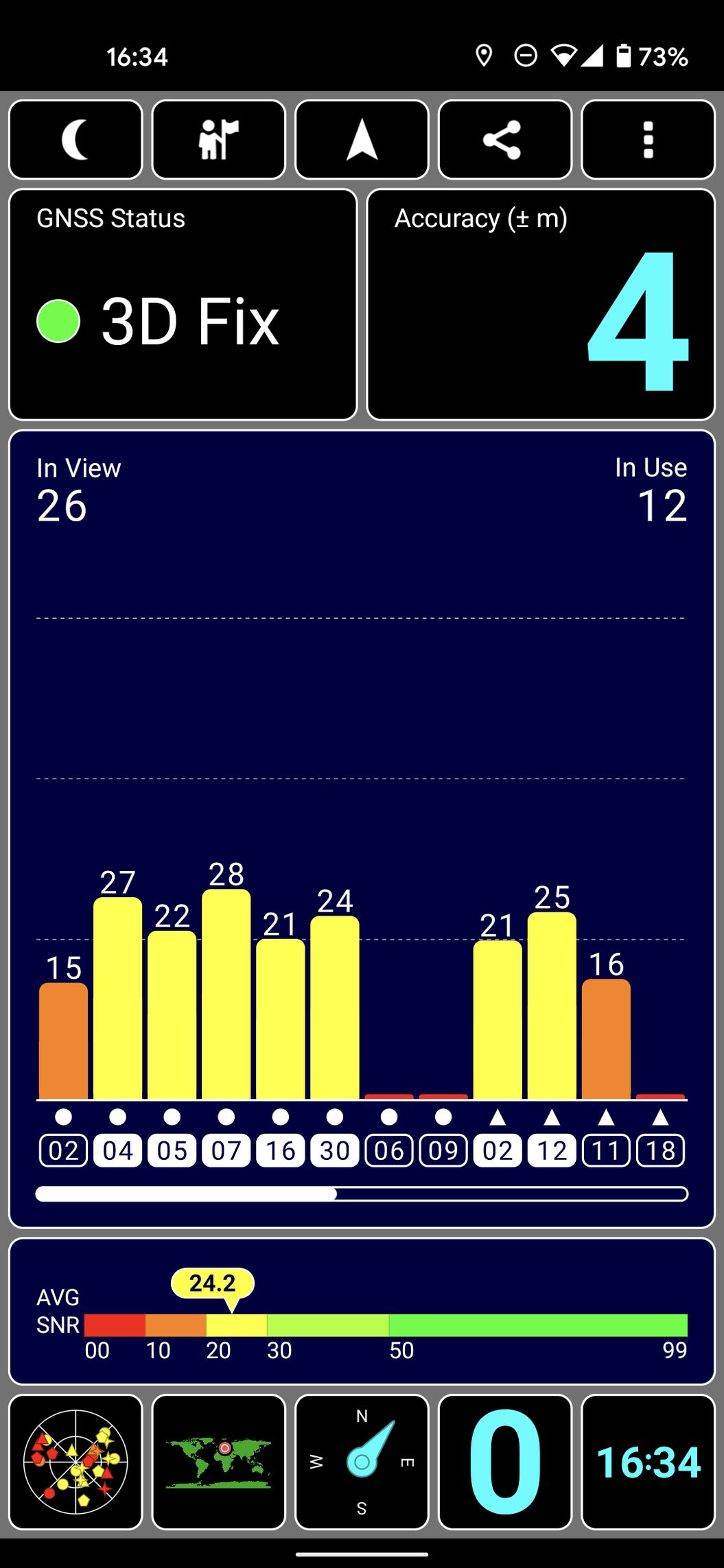724x1568 pixels.
Task: Open the satellite sky view radar
Action: [75, 1462]
